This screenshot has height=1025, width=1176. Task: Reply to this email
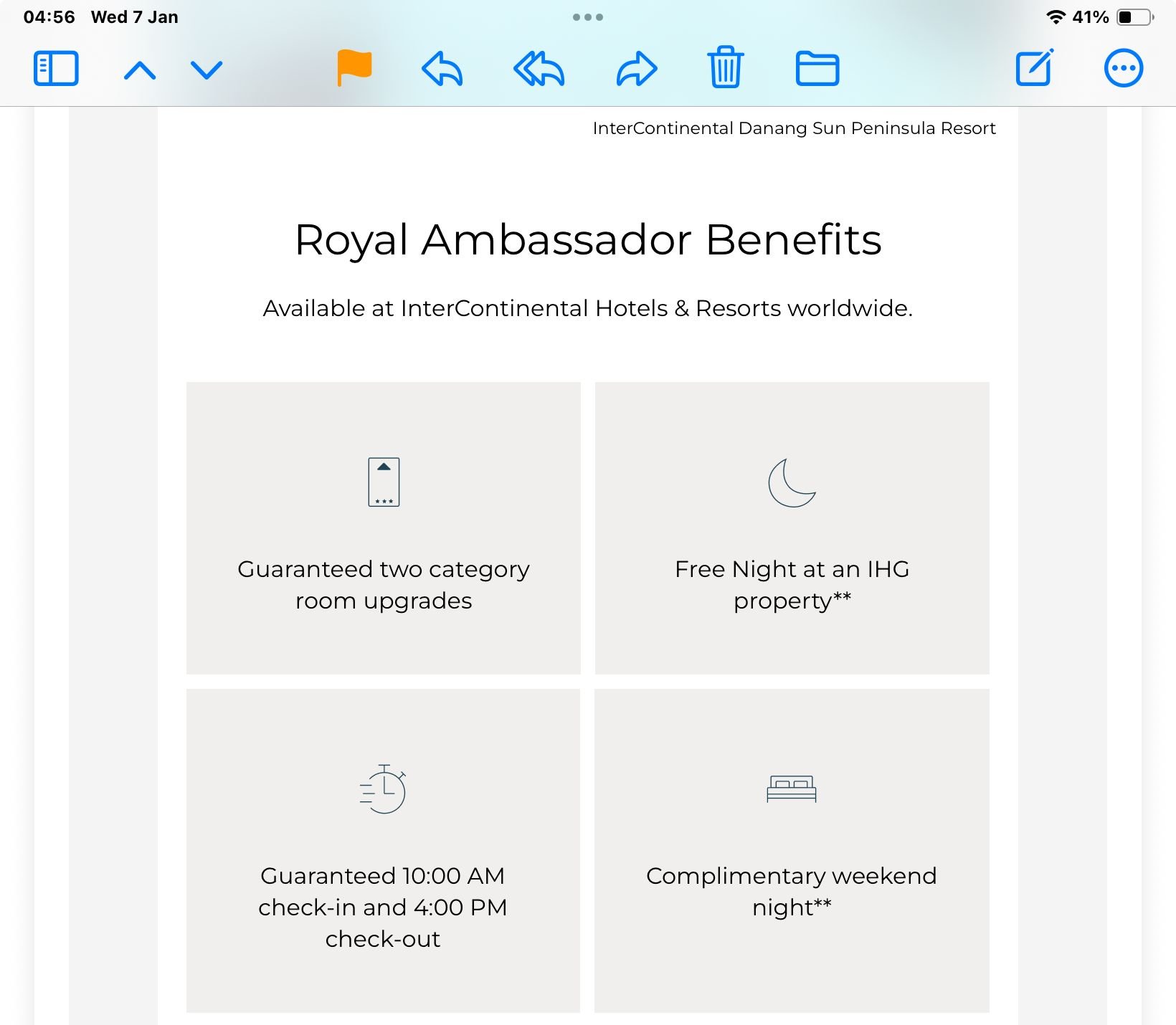click(442, 70)
